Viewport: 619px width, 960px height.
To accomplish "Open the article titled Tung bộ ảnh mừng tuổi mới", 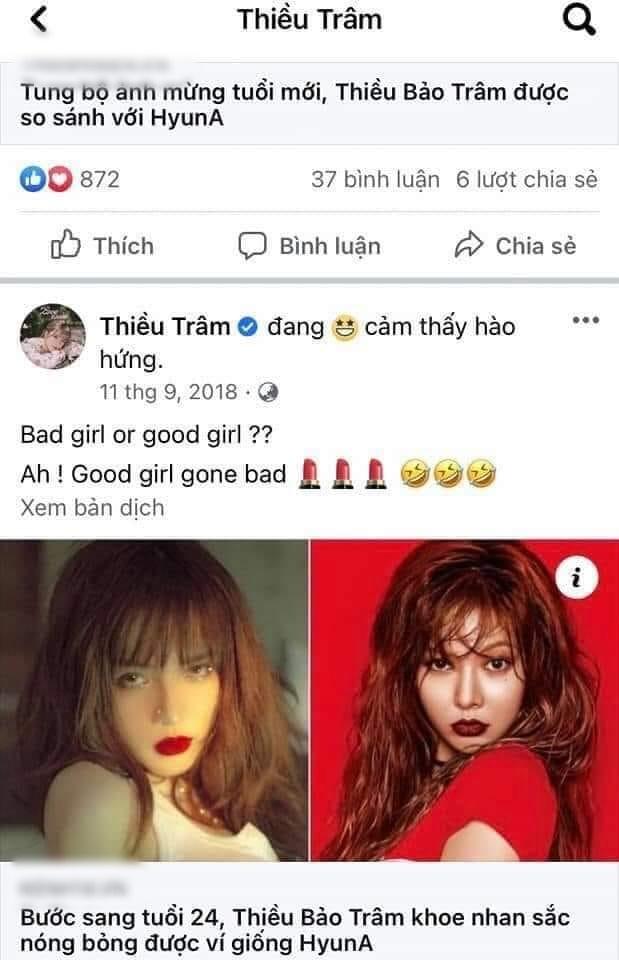I will click(x=295, y=106).
